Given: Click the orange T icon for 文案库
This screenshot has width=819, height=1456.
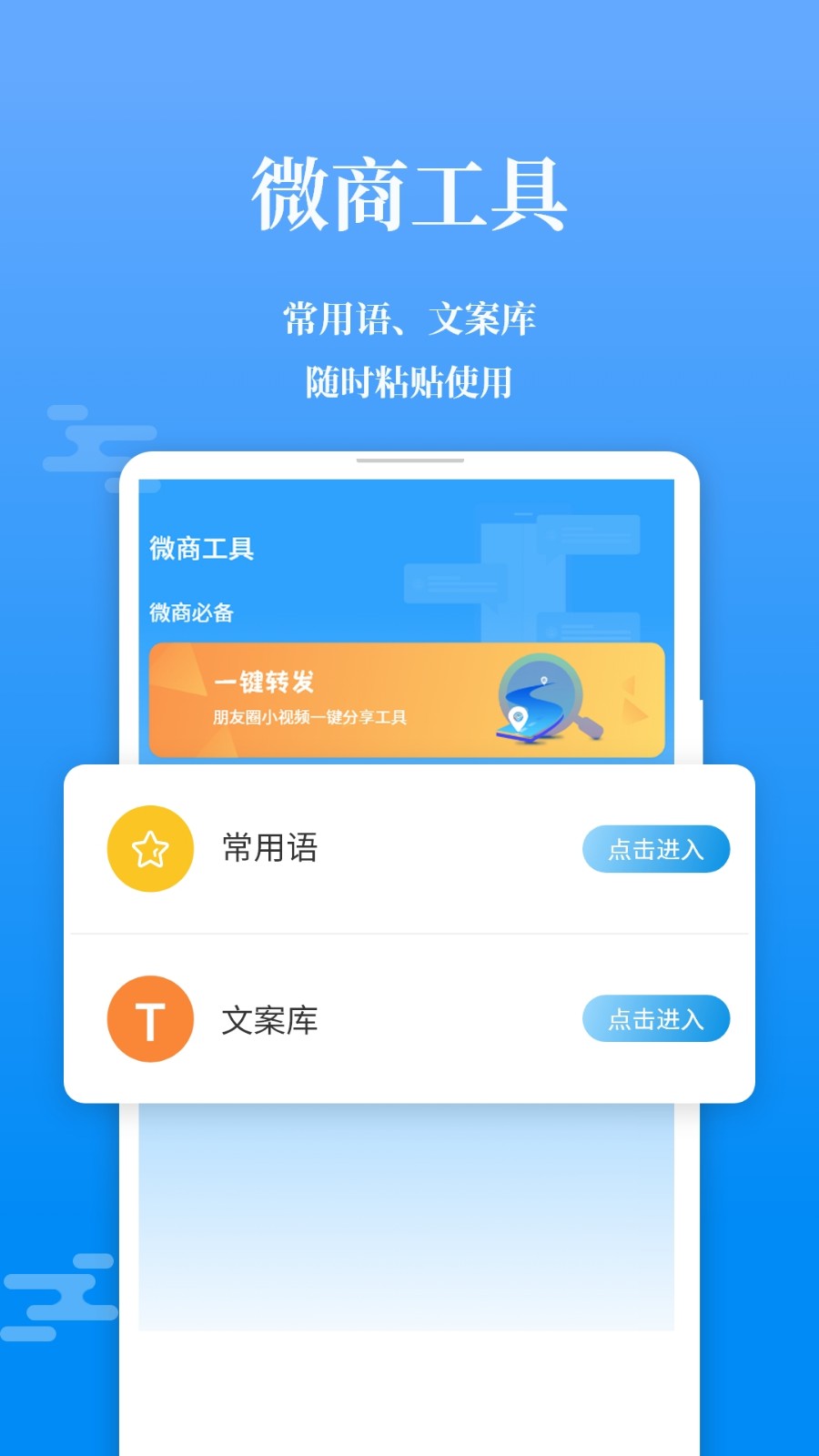Looking at the screenshot, I should point(150,1019).
